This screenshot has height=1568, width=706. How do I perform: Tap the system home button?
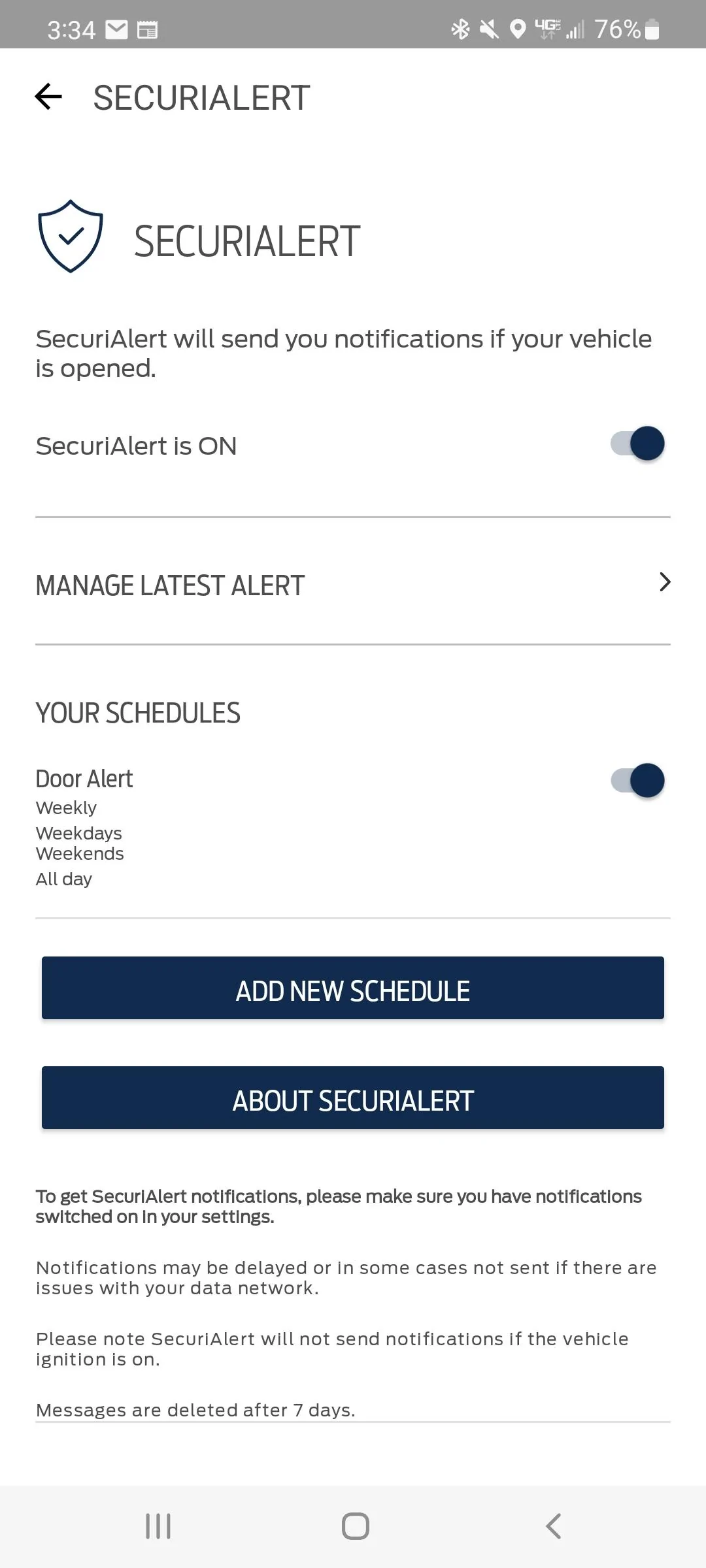tap(356, 1526)
